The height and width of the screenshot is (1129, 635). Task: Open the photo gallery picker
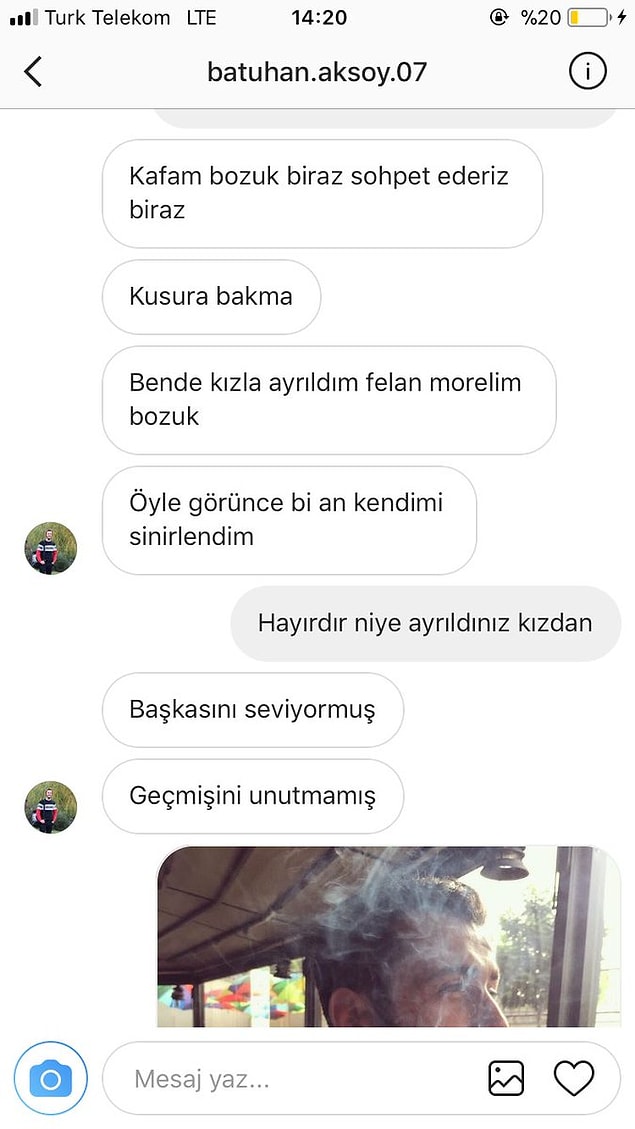tap(506, 1078)
